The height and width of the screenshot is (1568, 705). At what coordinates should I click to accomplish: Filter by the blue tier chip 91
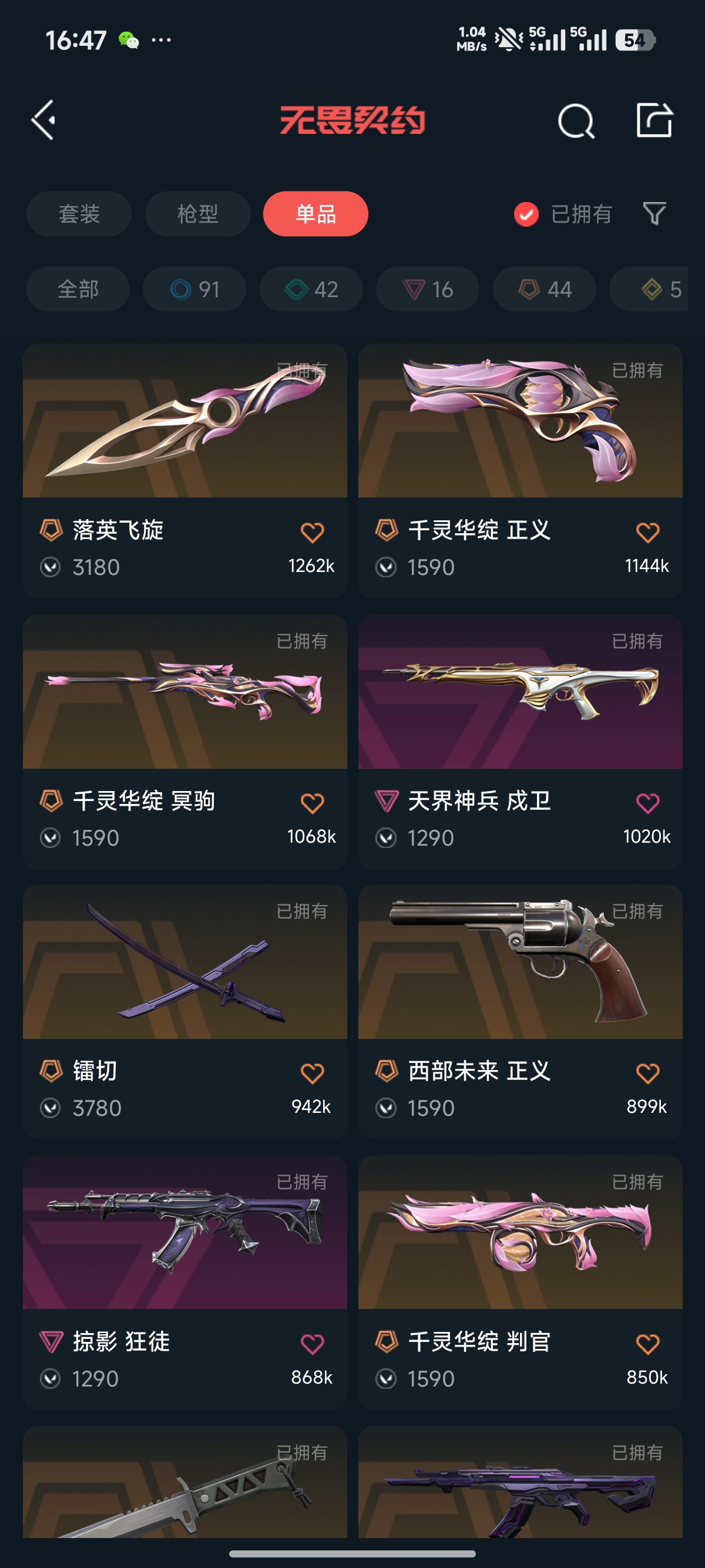[194, 289]
